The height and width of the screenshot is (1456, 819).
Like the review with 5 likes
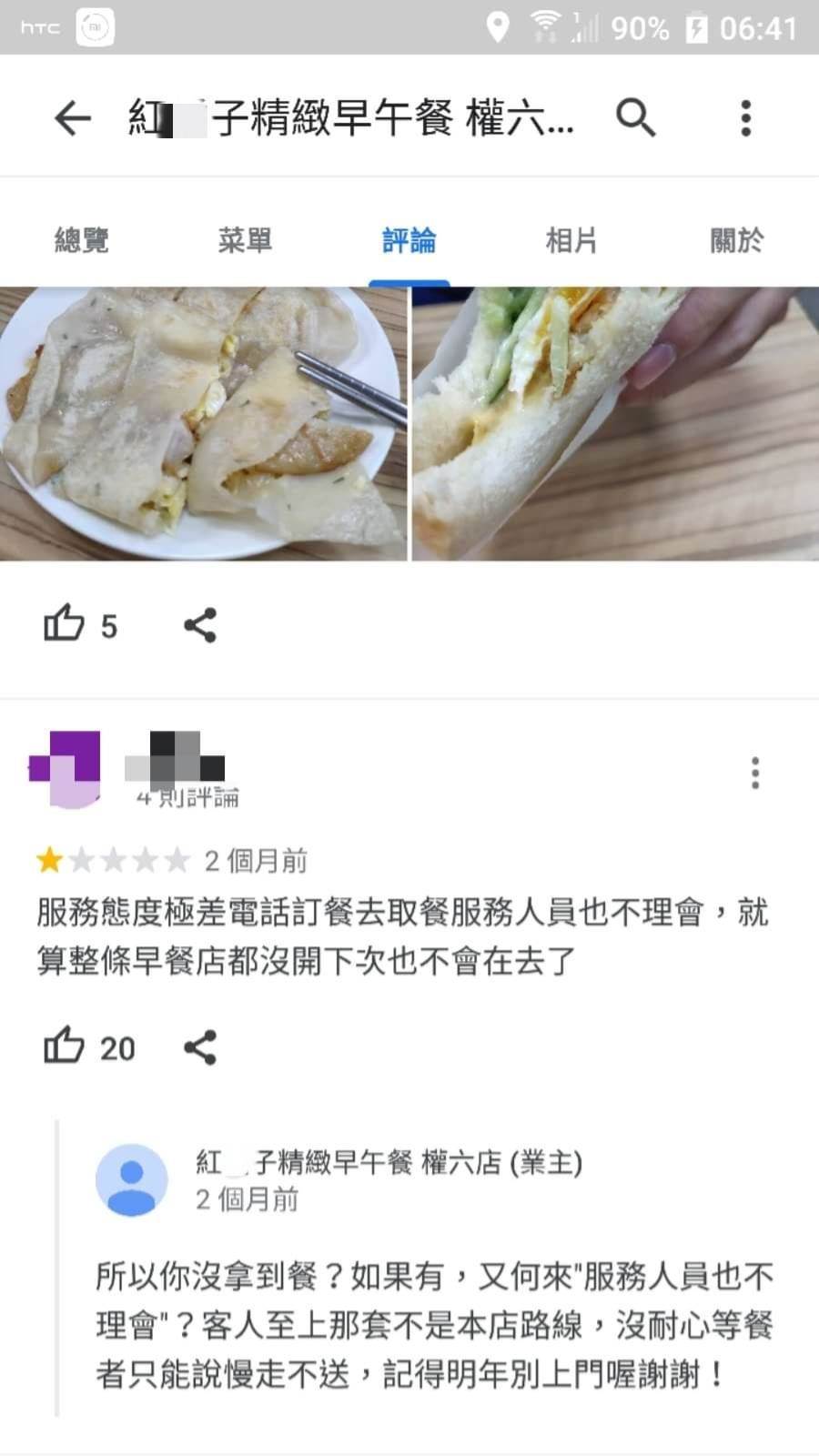pyautogui.click(x=65, y=625)
